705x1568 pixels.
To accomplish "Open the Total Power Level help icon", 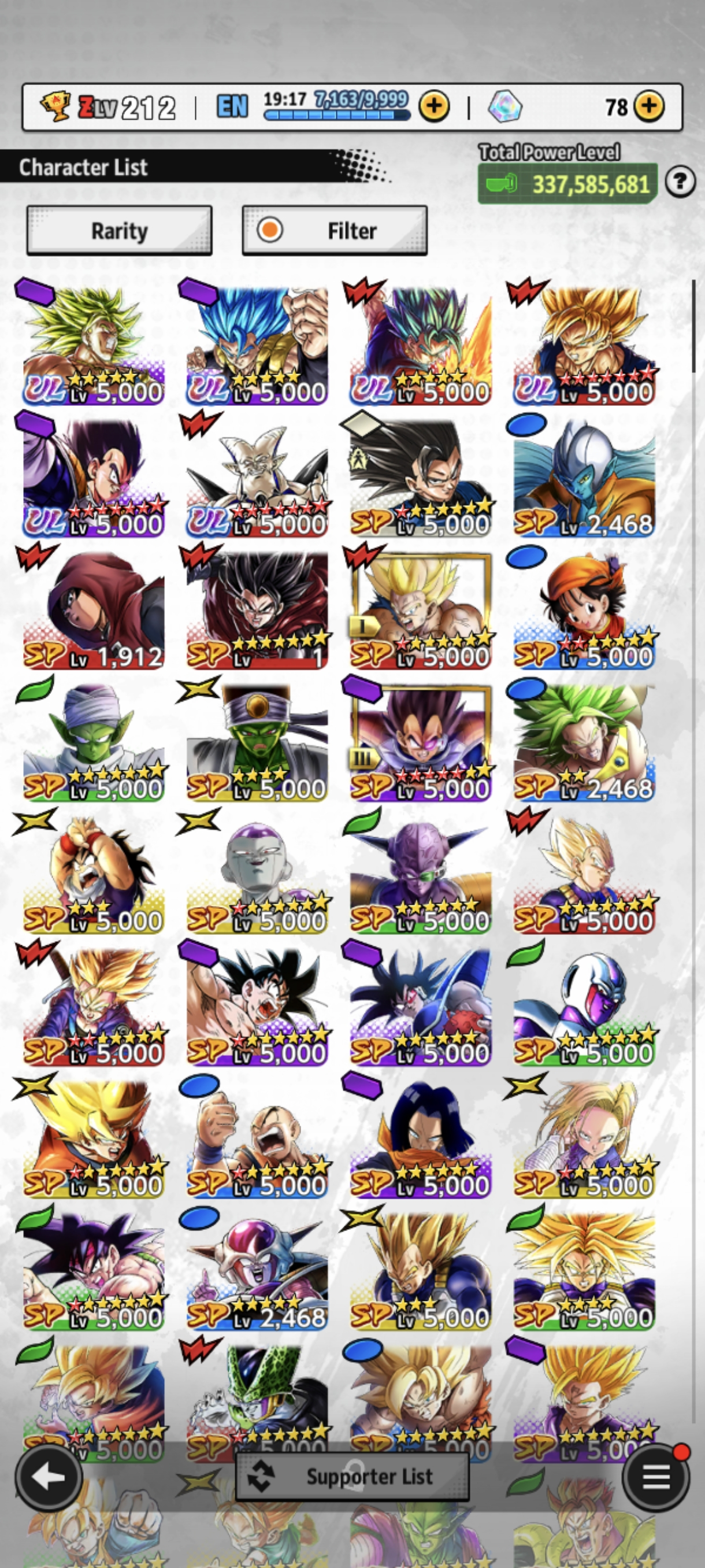I will click(x=680, y=182).
